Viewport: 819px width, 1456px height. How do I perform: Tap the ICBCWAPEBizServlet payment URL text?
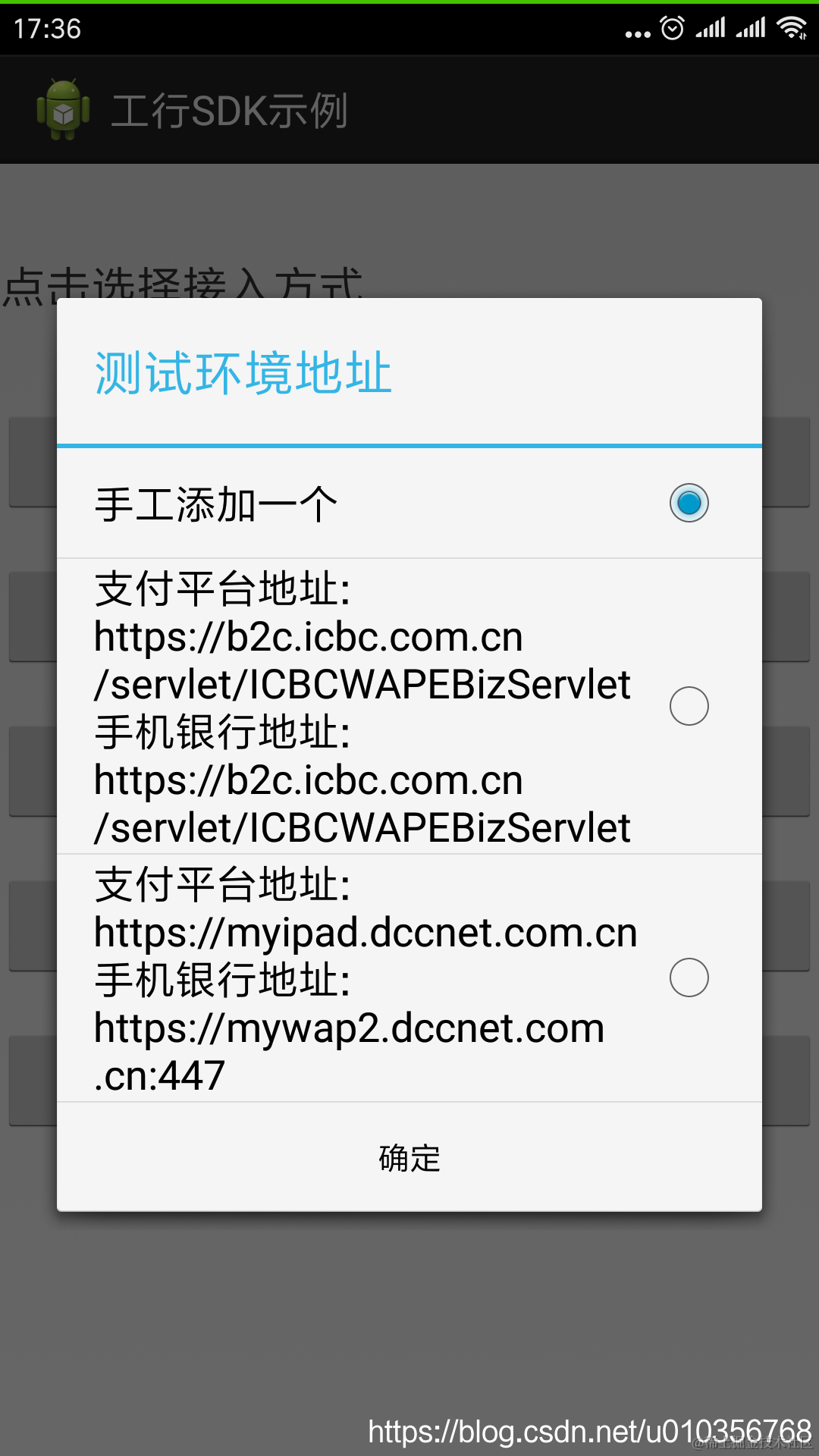[362, 684]
